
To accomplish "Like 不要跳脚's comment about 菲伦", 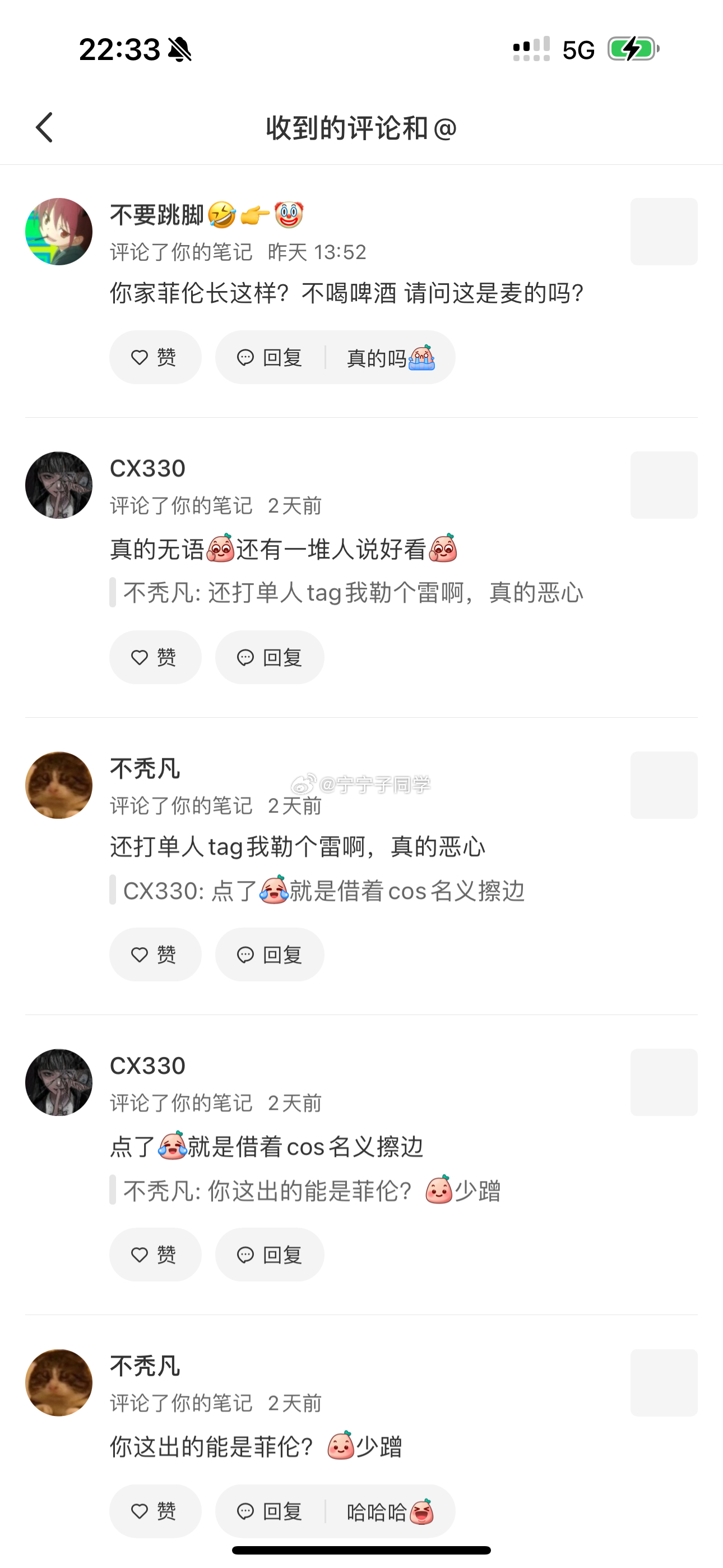I will [x=155, y=357].
